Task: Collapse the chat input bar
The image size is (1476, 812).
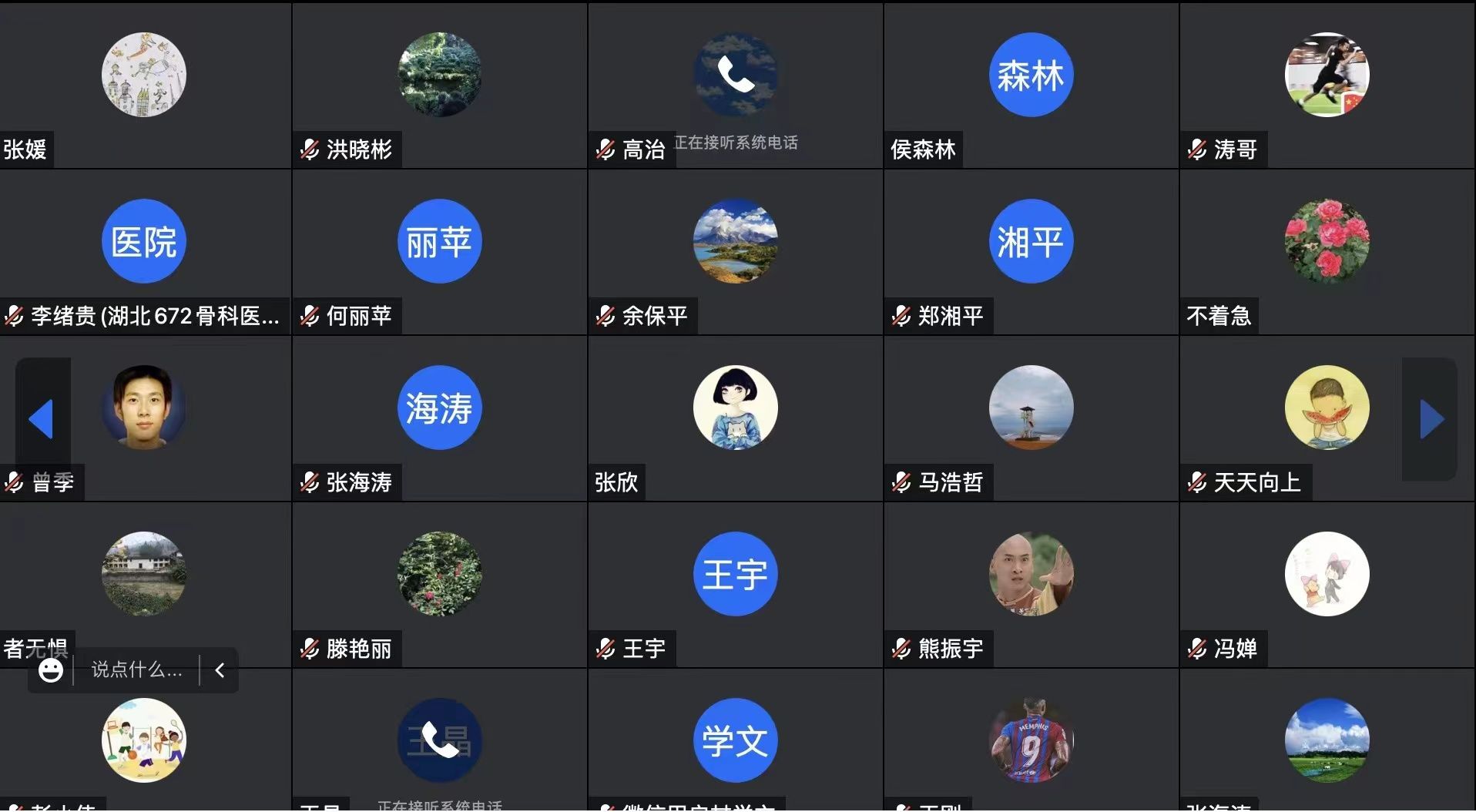Action: [220, 670]
